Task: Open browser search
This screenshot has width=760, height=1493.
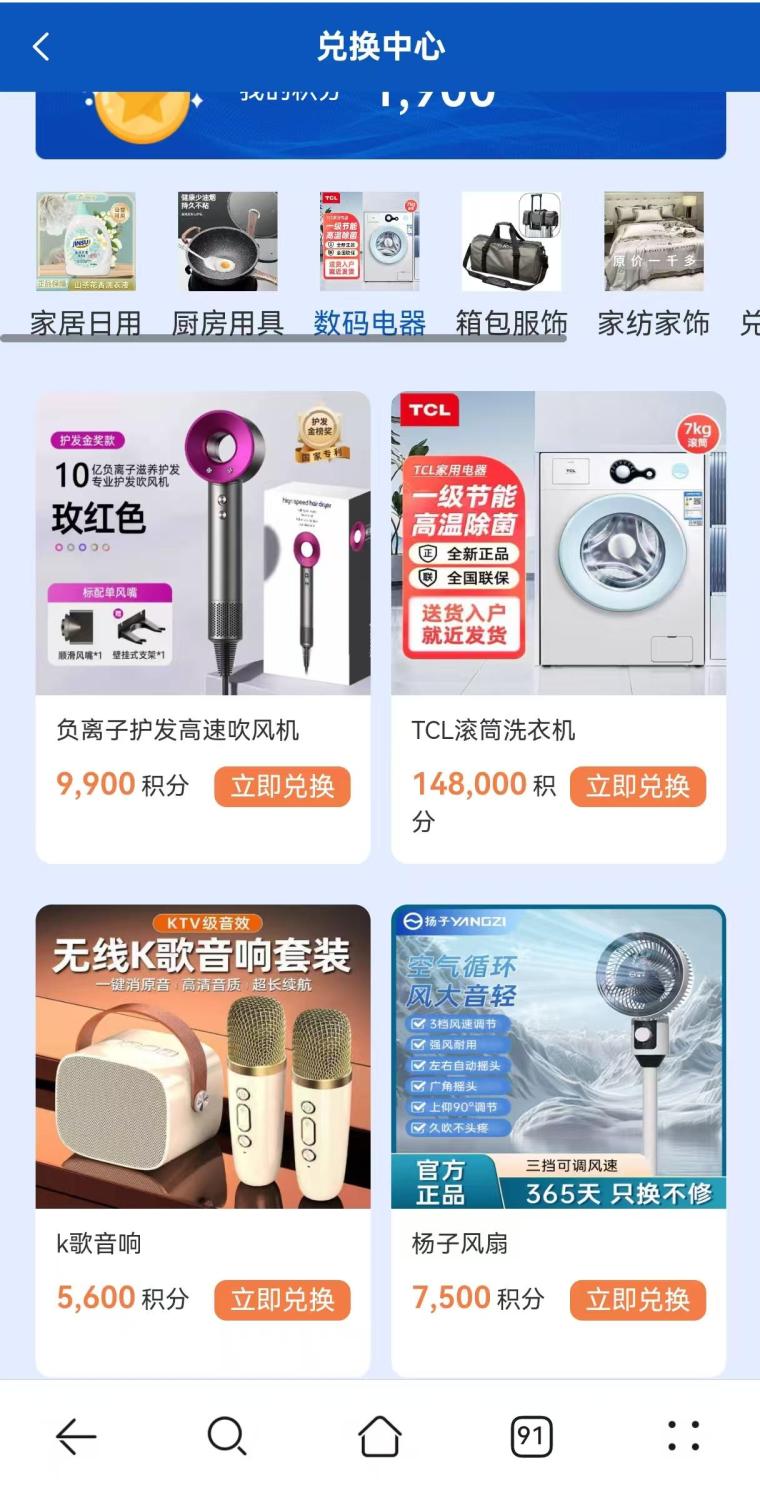Action: (x=227, y=1437)
